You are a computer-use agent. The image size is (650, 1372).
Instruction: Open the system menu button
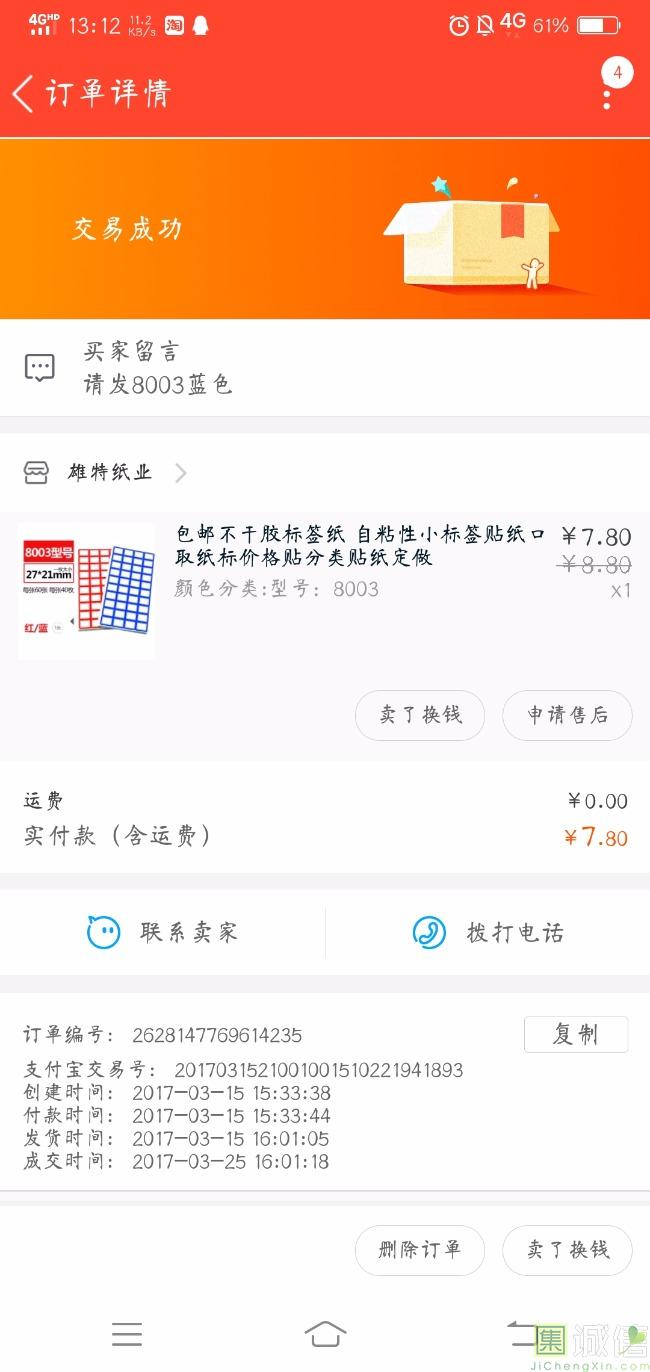(x=127, y=1333)
